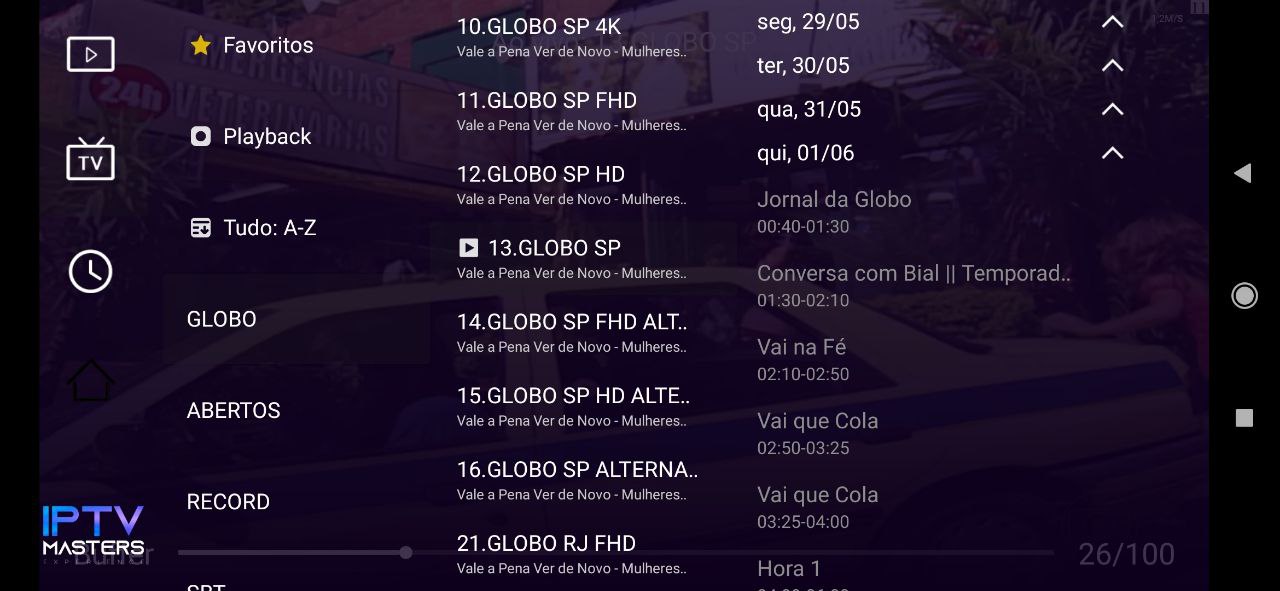Choose the RECORD category
This screenshot has width=1280, height=591.
pos(228,502)
